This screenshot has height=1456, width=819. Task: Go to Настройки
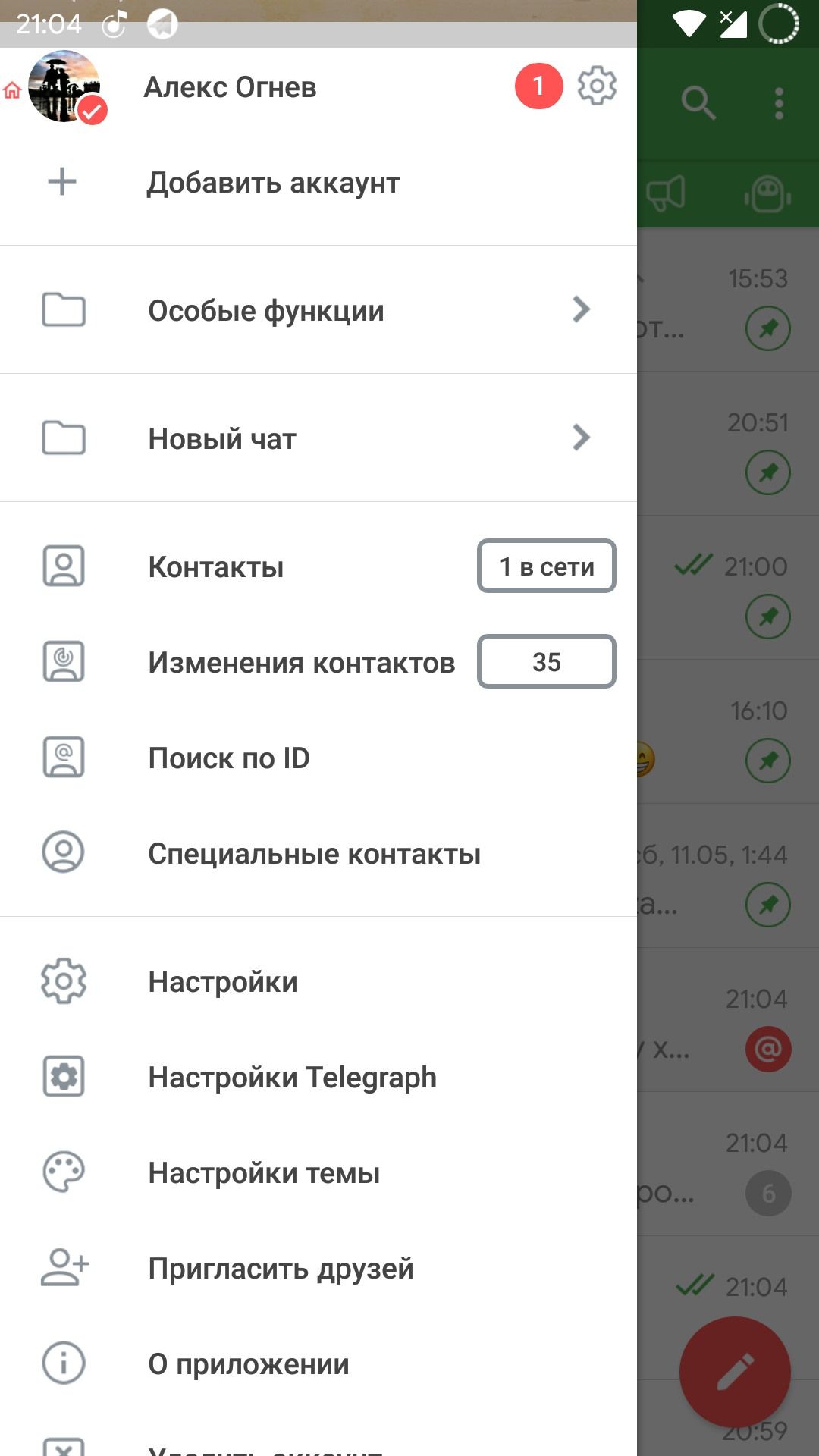223,982
